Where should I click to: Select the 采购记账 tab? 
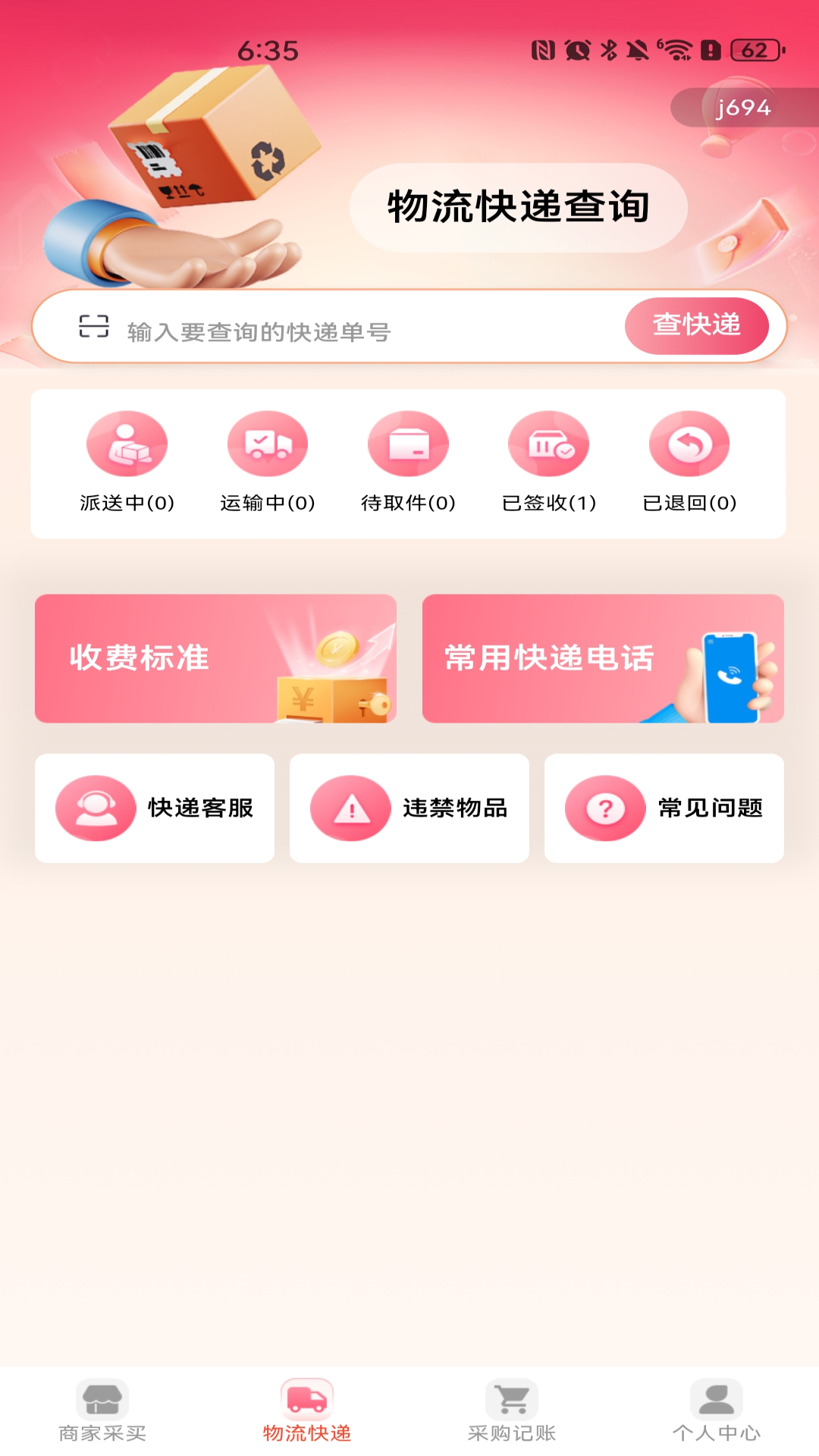[510, 1414]
